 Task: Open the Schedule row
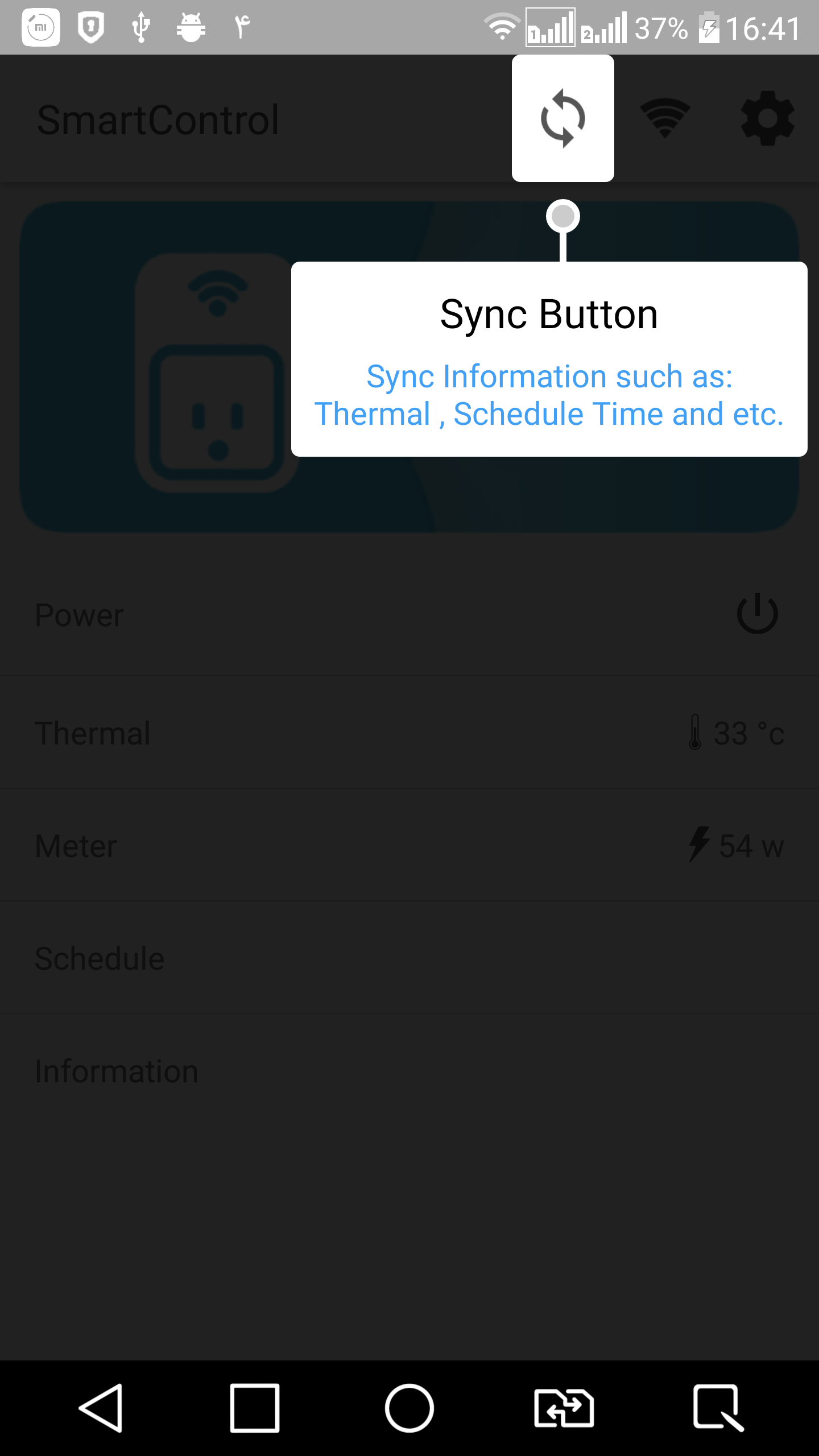tap(409, 958)
